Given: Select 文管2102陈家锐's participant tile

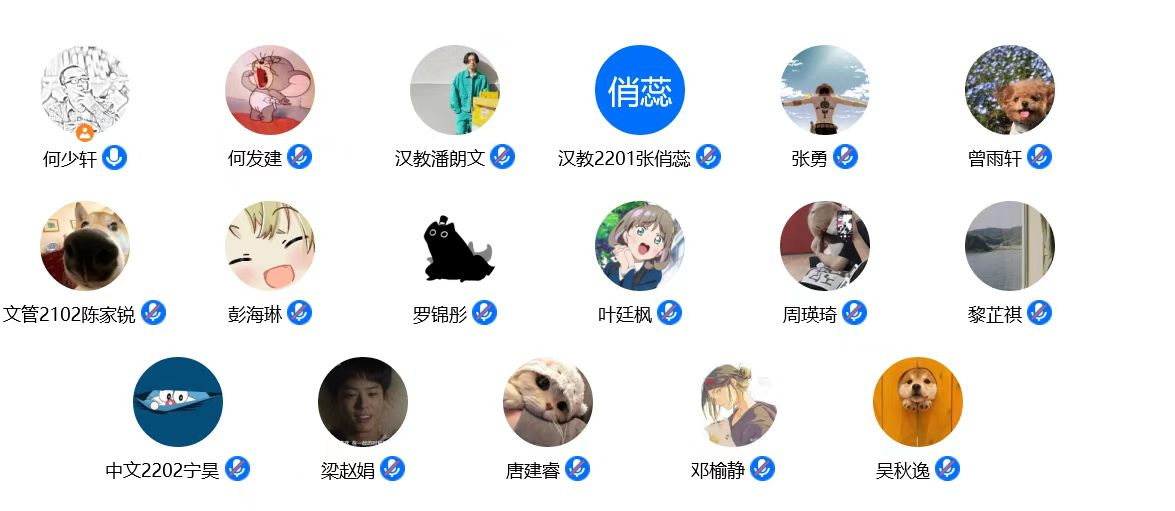Looking at the screenshot, I should pyautogui.click(x=85, y=246).
